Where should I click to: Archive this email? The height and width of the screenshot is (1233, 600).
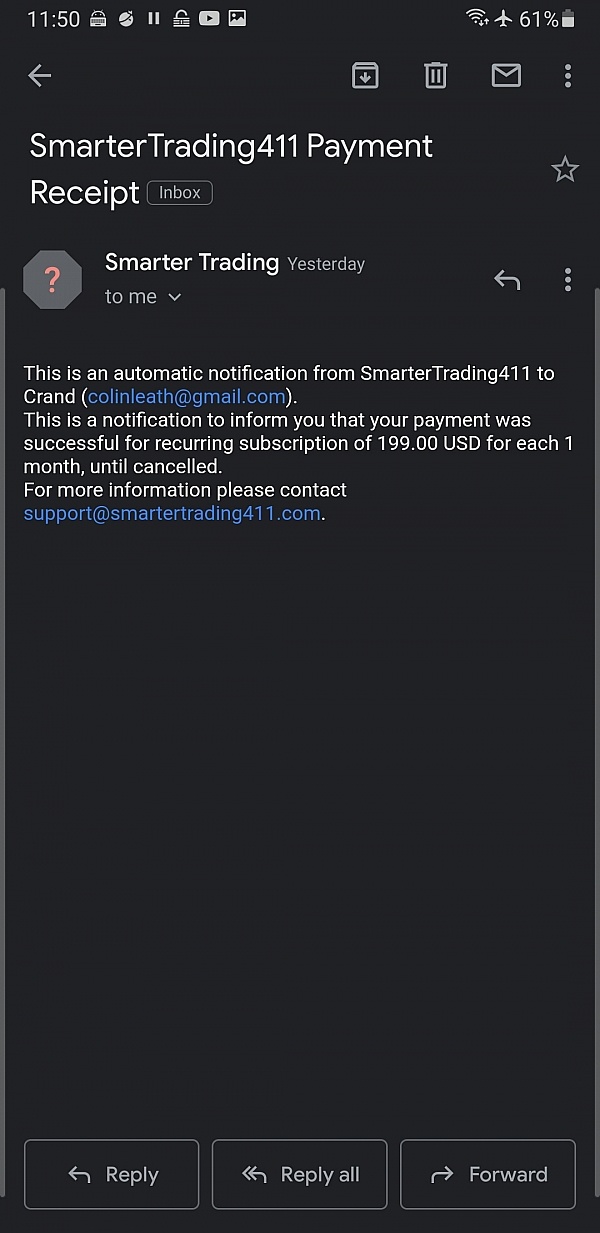click(365, 75)
